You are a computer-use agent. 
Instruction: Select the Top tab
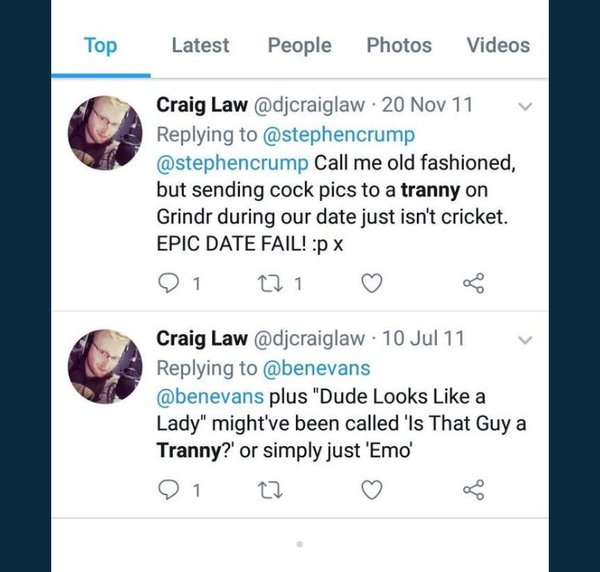tap(100, 46)
